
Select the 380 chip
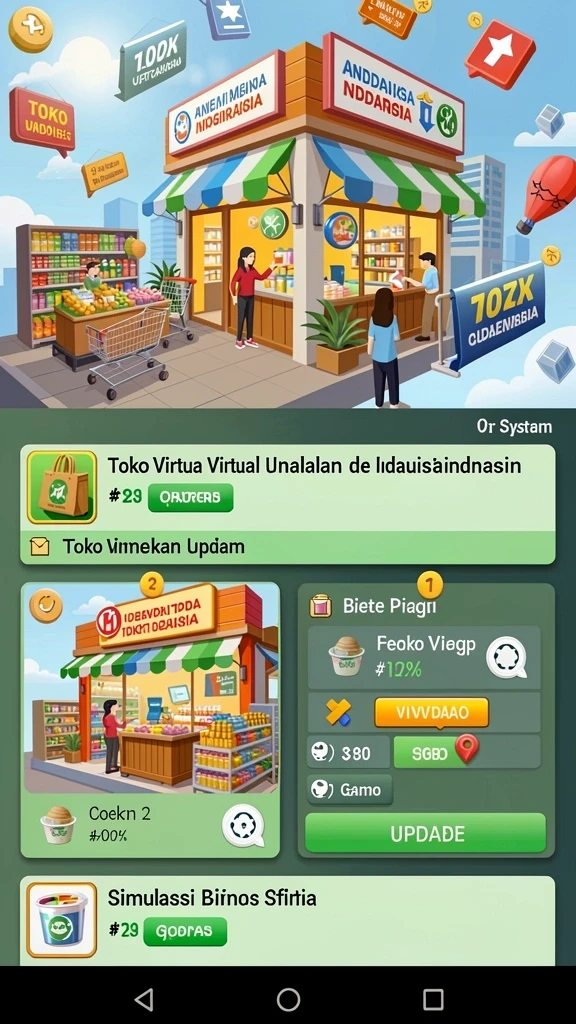pos(348,752)
